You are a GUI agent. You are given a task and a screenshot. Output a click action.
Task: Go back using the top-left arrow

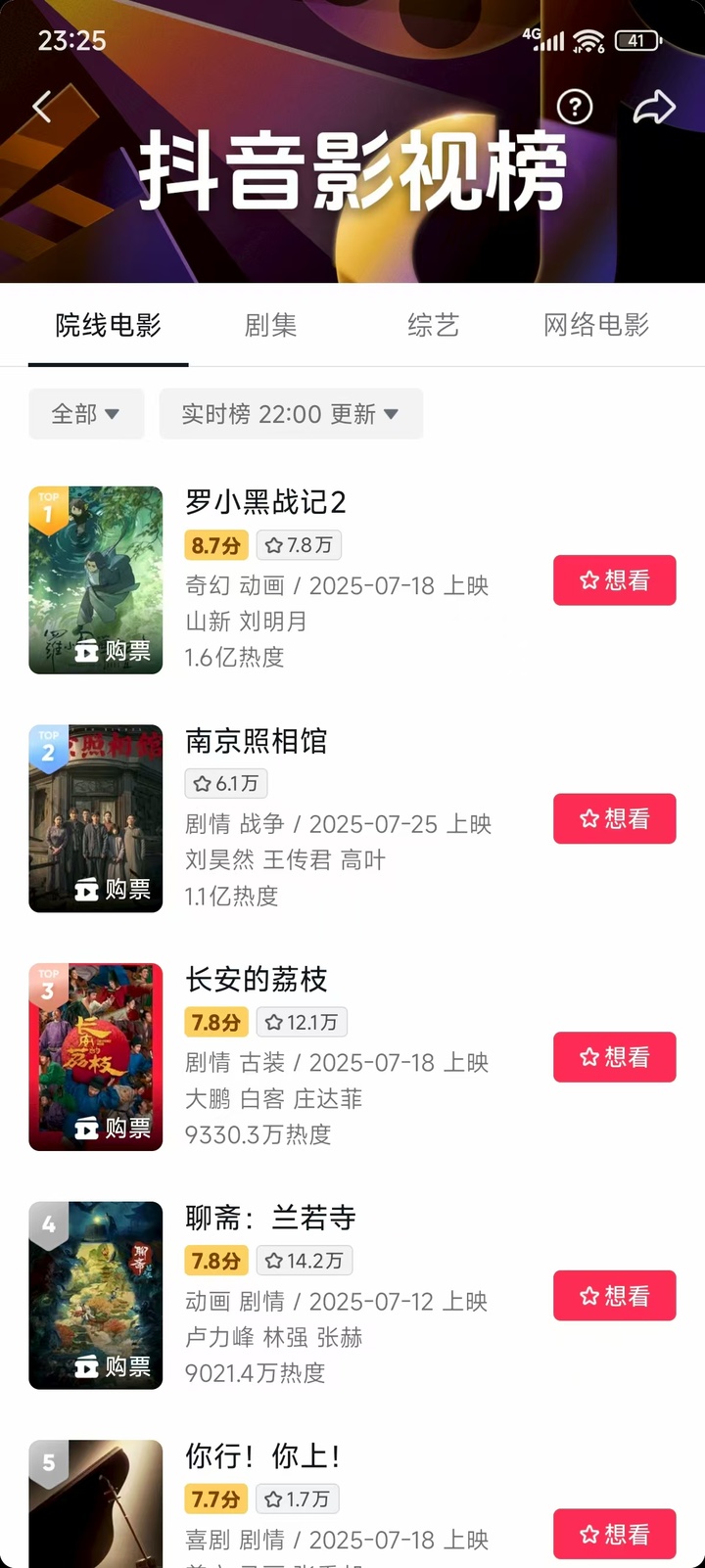tap(42, 107)
